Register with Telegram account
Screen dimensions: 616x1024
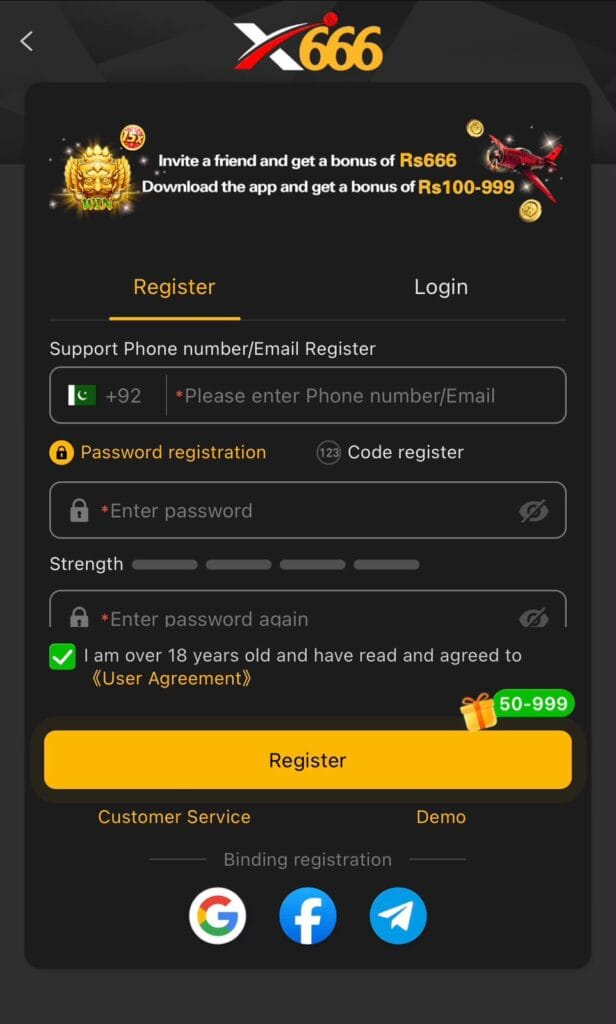[398, 915]
